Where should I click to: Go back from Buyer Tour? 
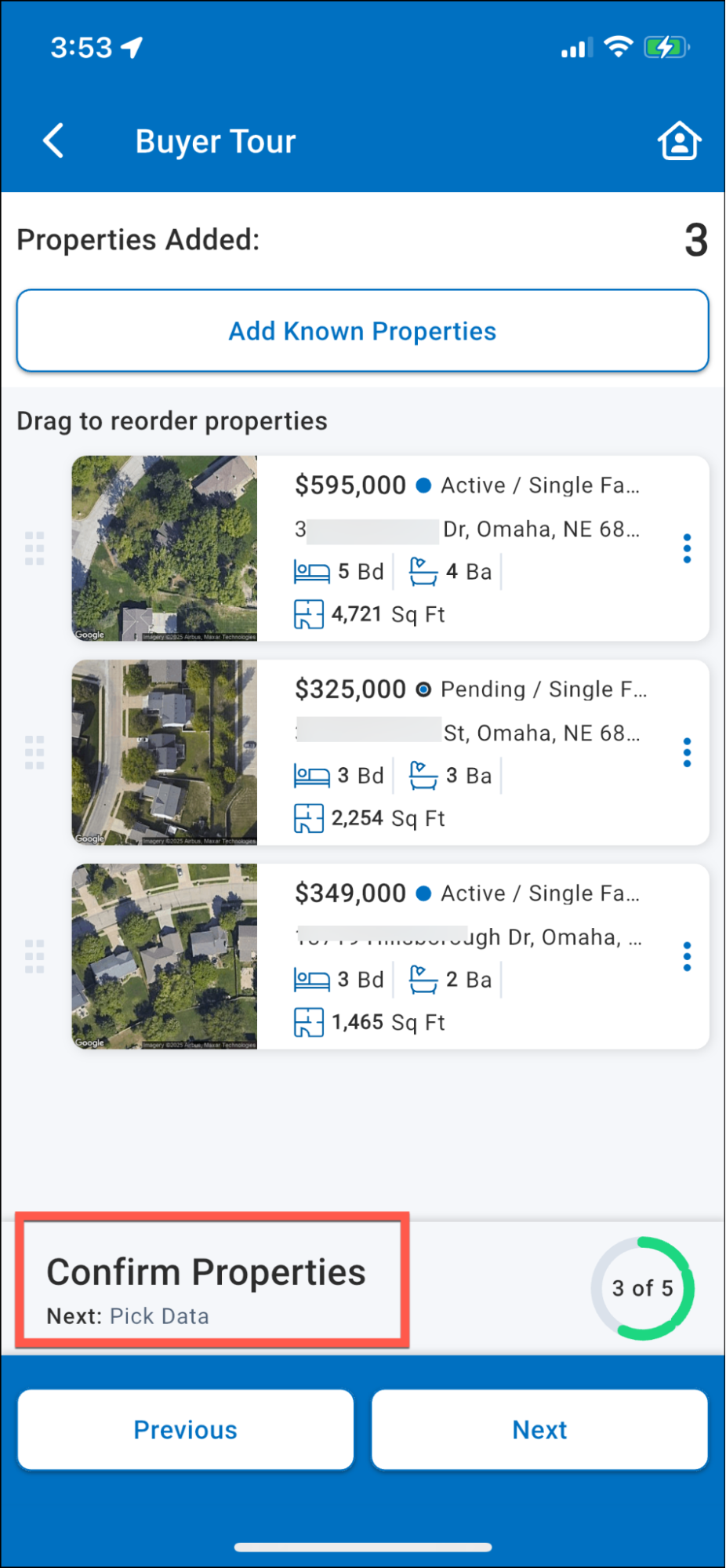coord(53,141)
